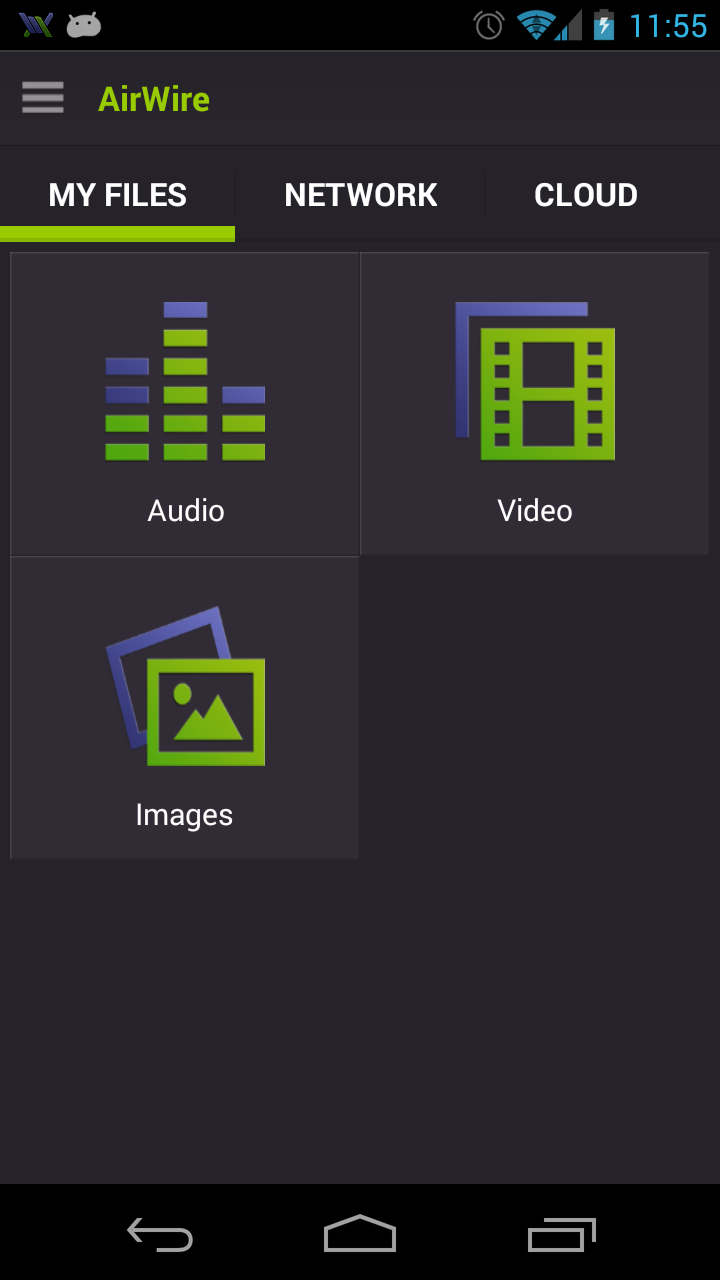Tap the cellular signal strength indicator
This screenshot has height=1280, width=720.
(566, 24)
